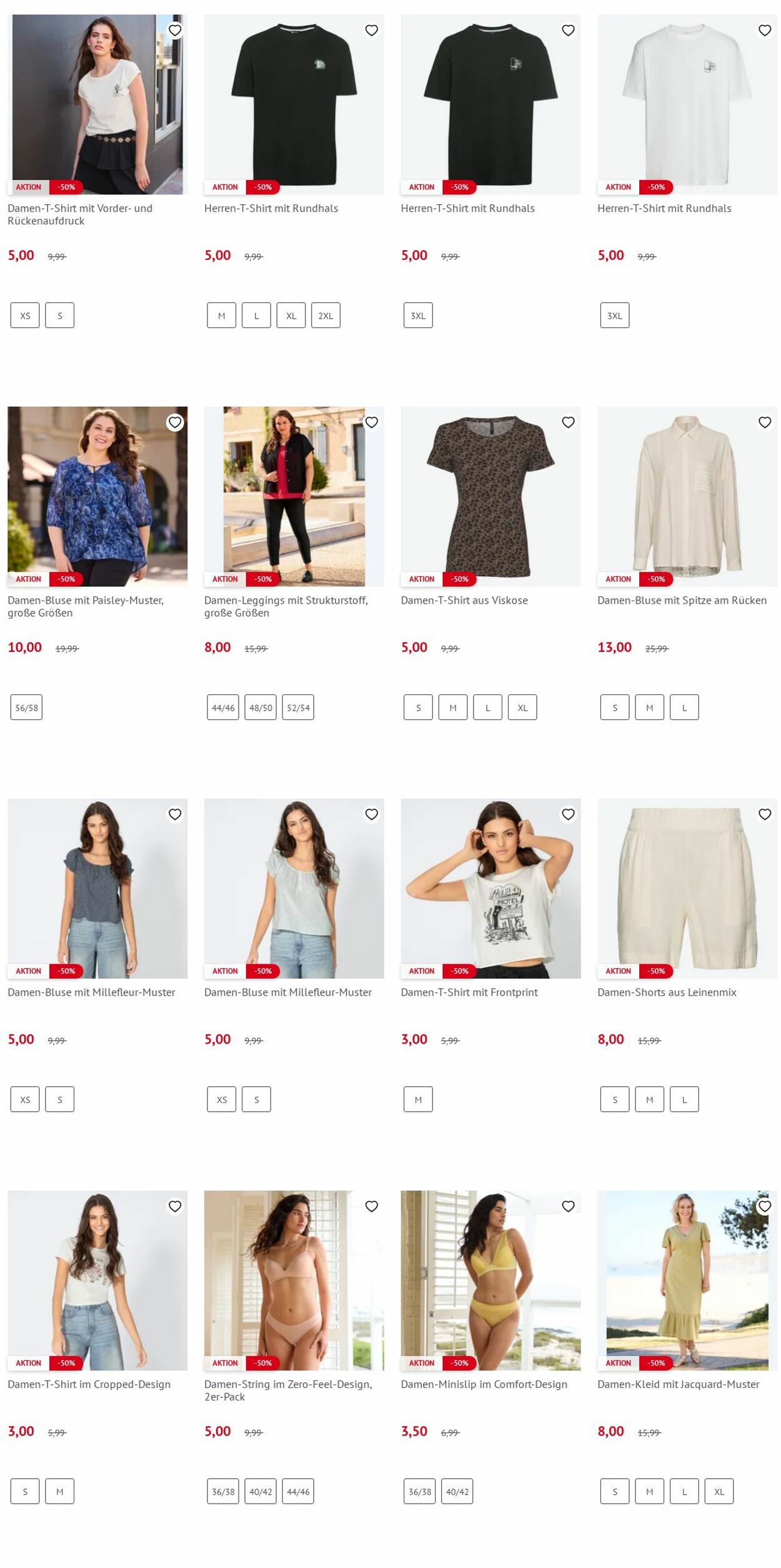Select size 56/58 for Damen-Bluse mit Paisley-Muster
The image size is (781, 1568).
pos(26,707)
